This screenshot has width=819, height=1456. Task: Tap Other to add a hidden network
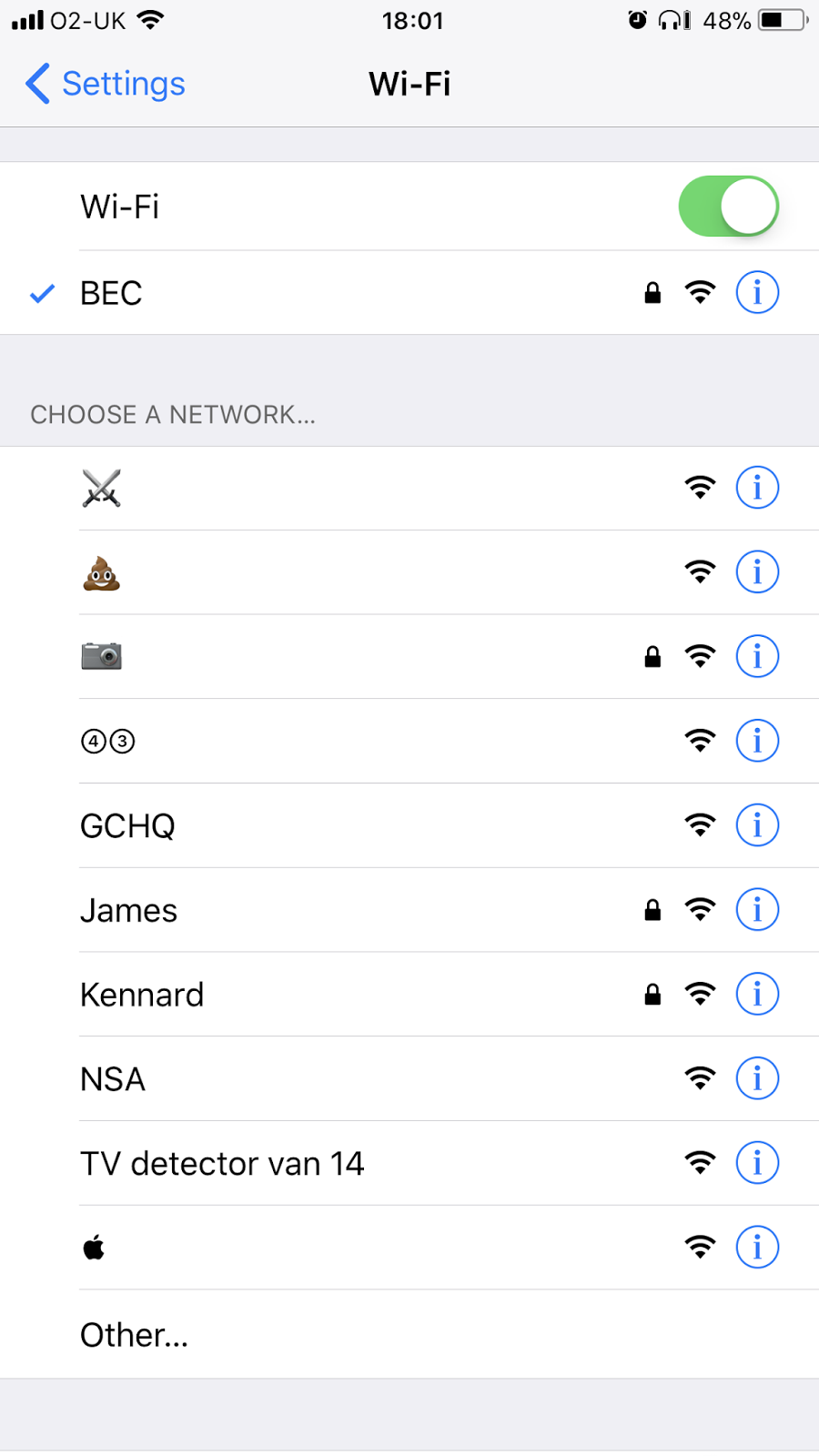pyautogui.click(x=134, y=1334)
